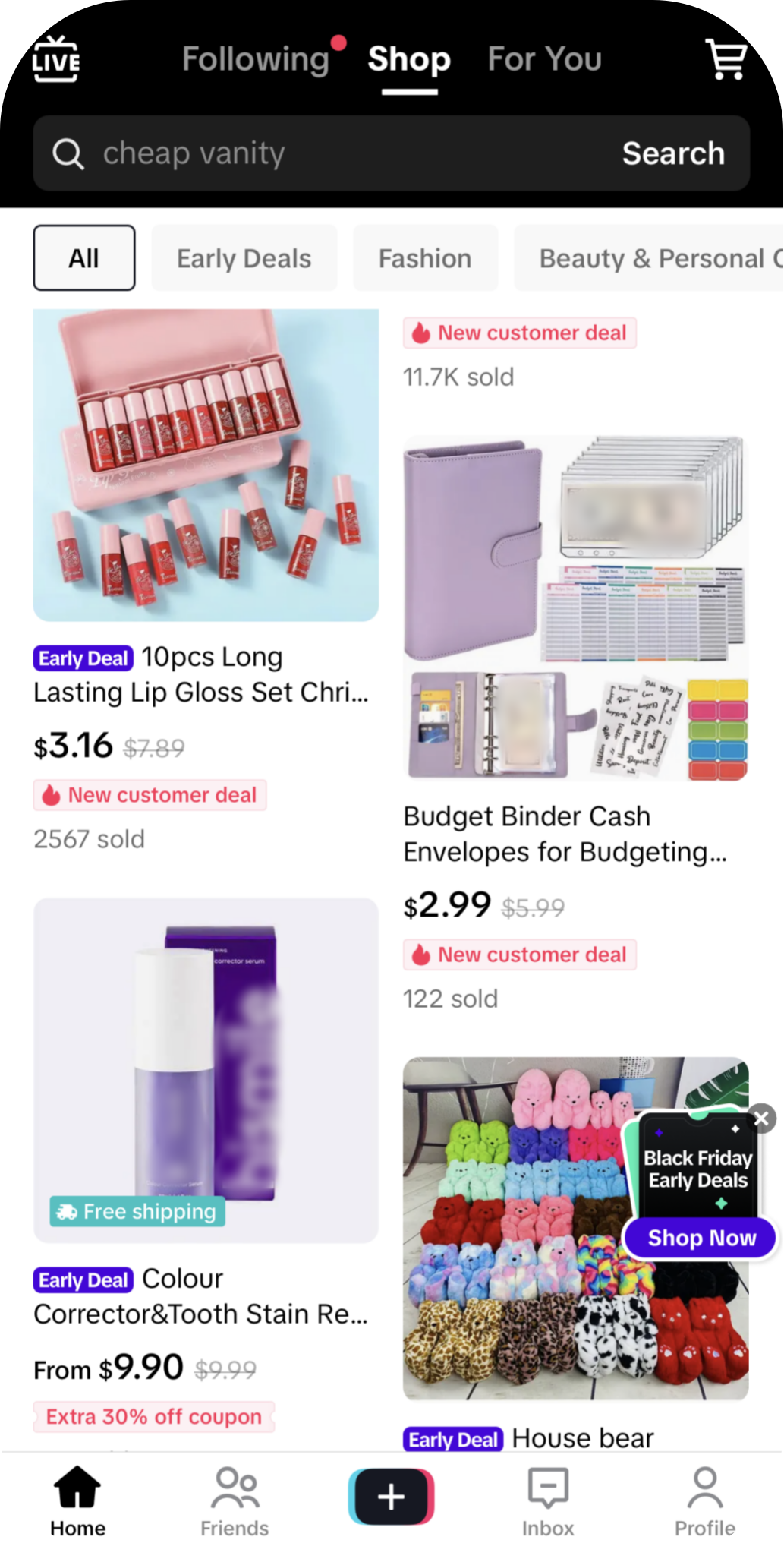Open the shopping cart
The height and width of the screenshot is (1562, 784).
pyautogui.click(x=726, y=59)
